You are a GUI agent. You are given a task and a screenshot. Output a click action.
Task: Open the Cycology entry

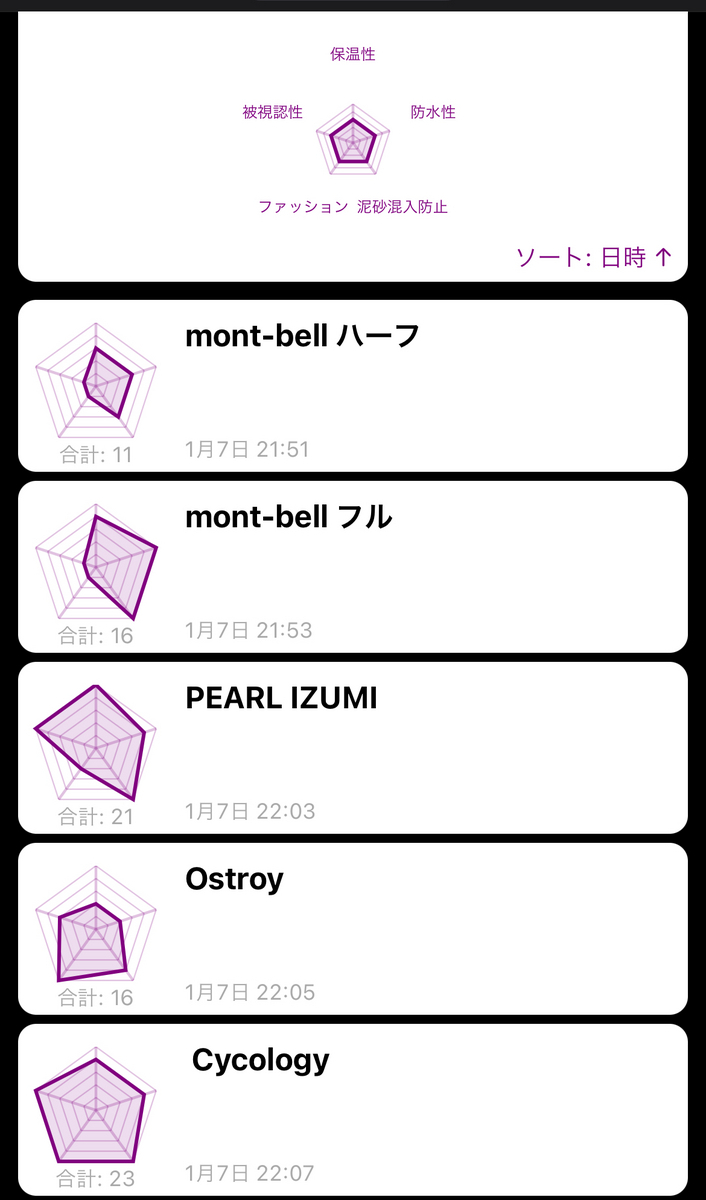352,1109
